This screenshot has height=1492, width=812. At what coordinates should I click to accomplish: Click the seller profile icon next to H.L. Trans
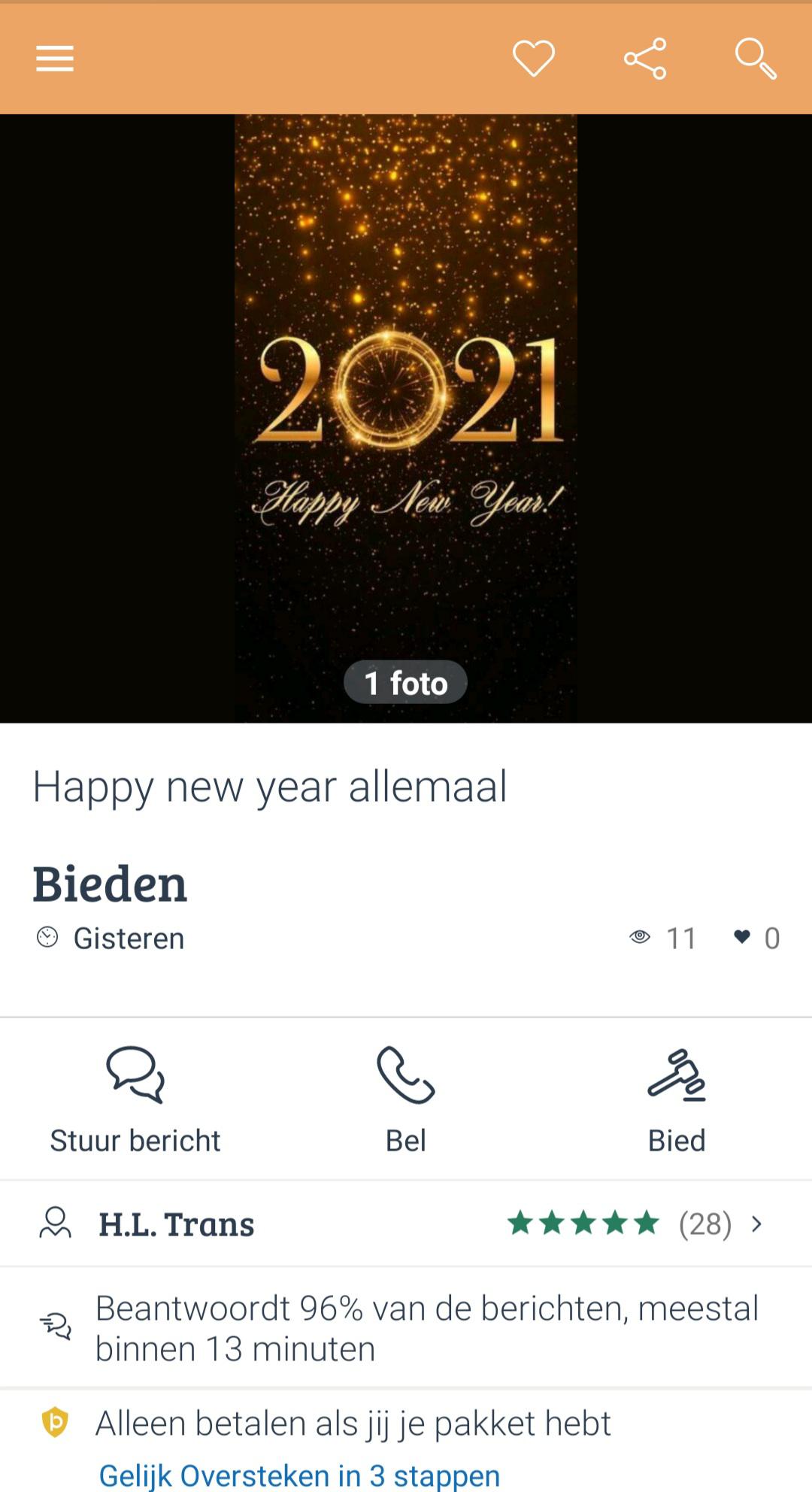56,1224
